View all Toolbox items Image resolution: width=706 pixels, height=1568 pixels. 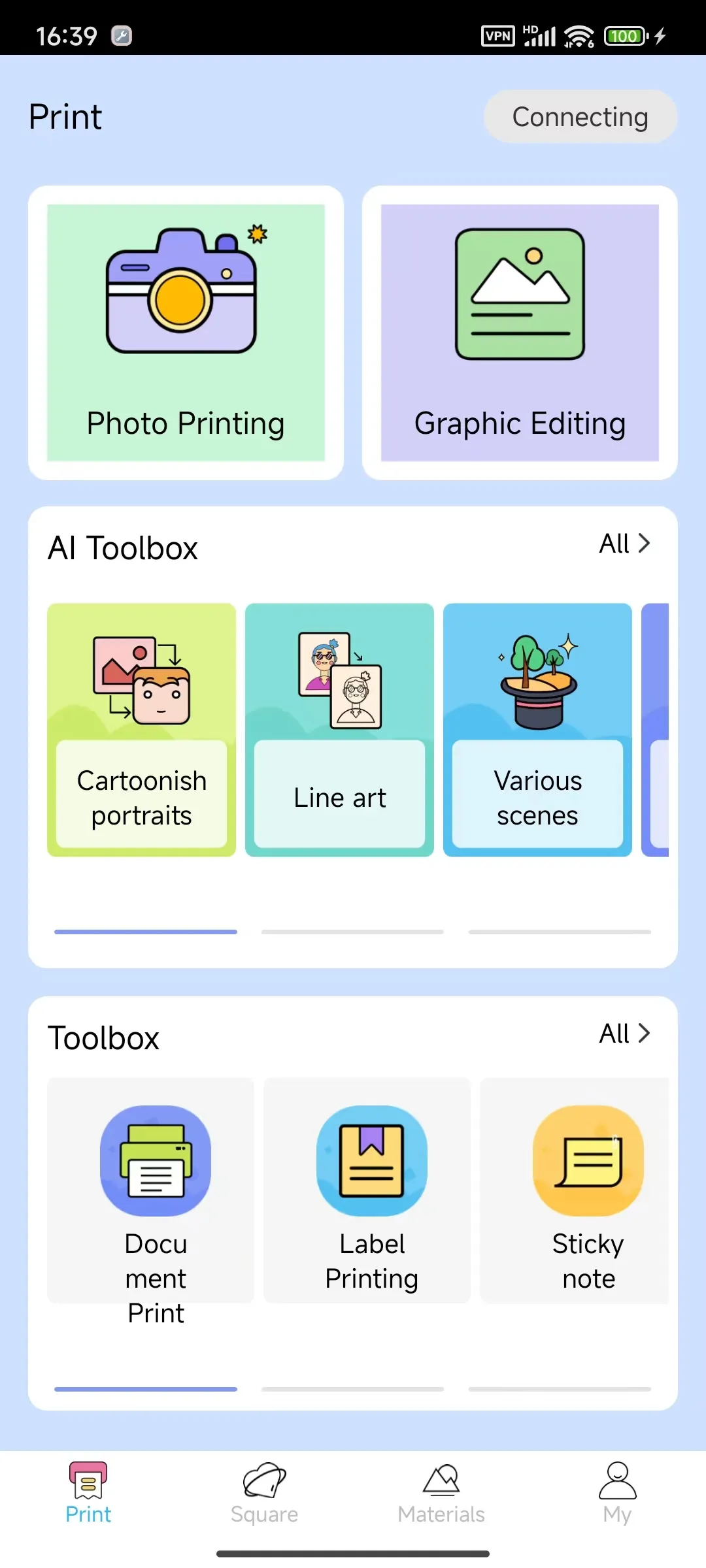point(624,1034)
